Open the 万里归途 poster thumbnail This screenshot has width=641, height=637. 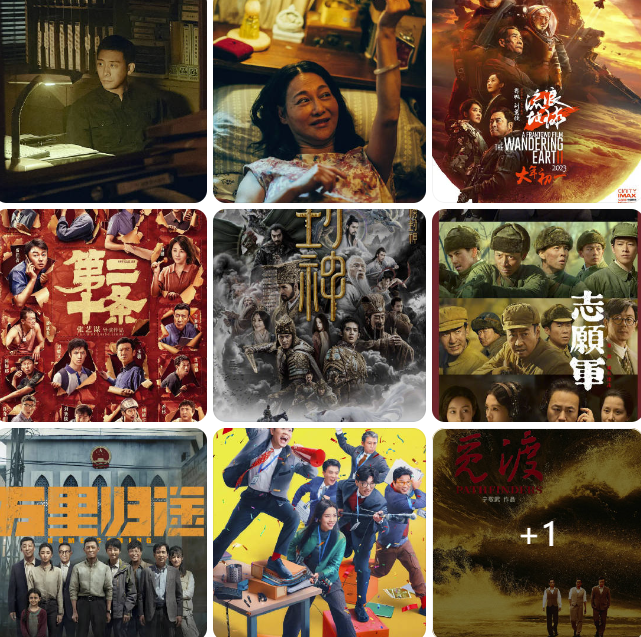103,533
